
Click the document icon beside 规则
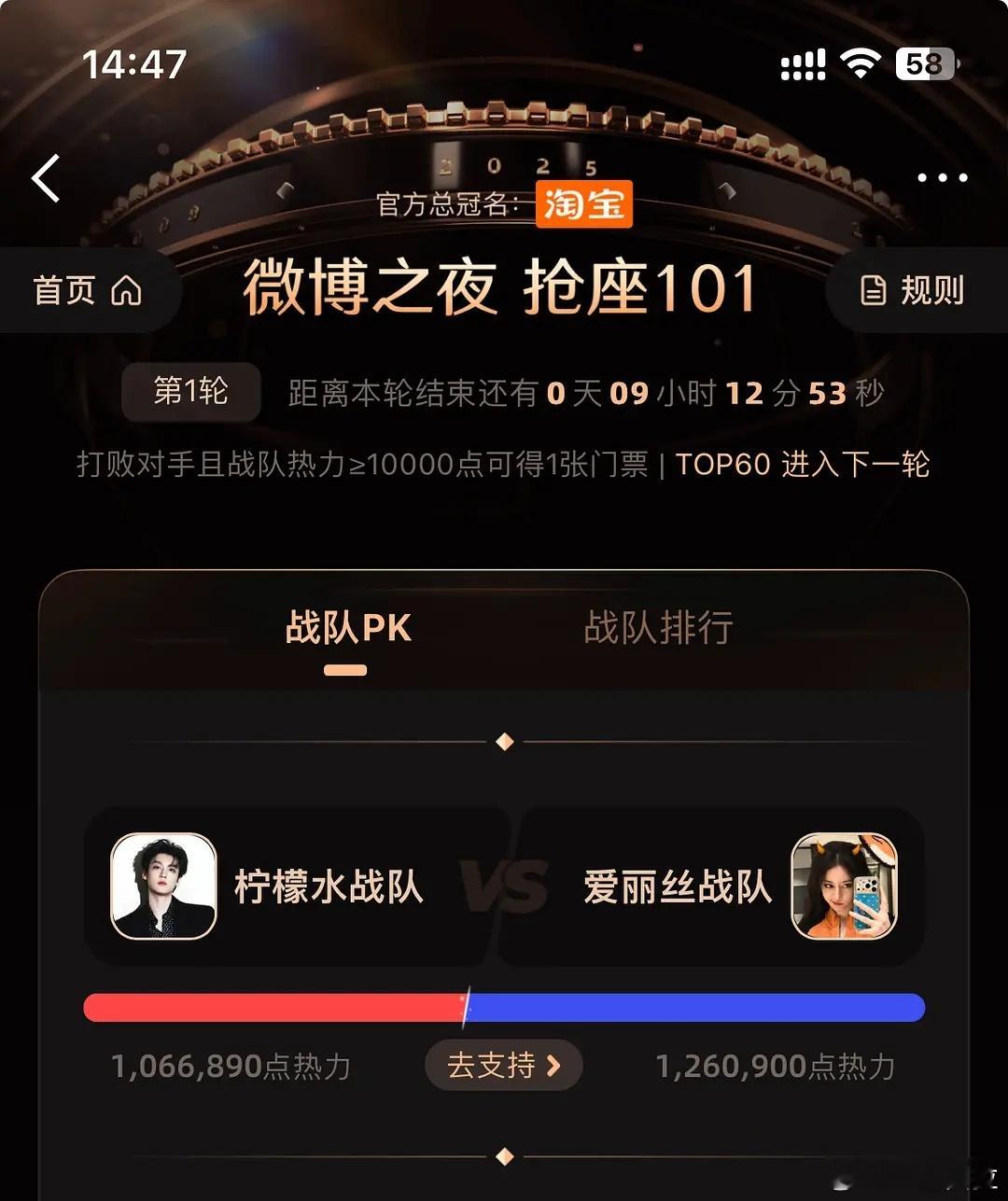tap(874, 290)
